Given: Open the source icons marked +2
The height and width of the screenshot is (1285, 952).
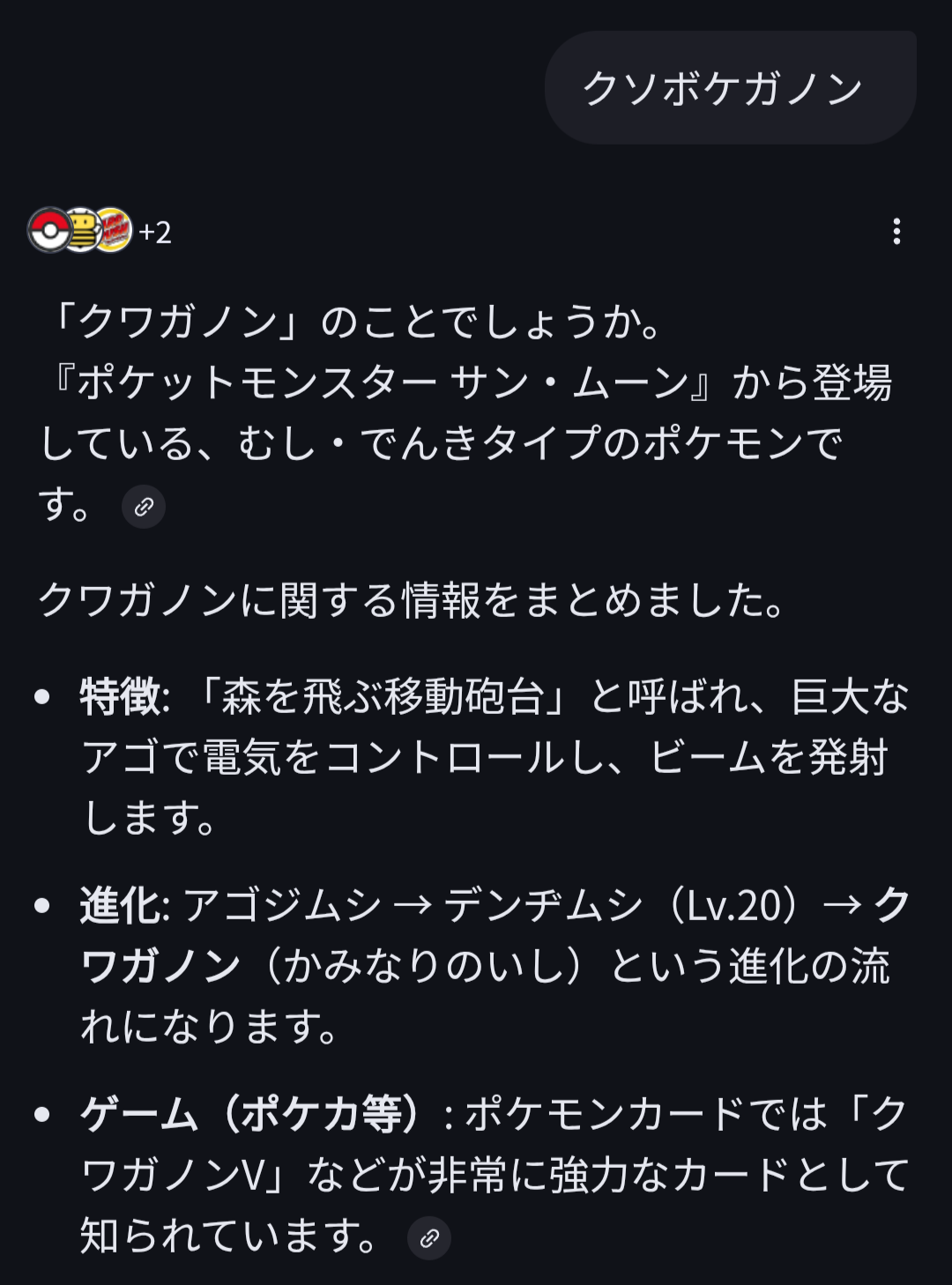Looking at the screenshot, I should click(99, 231).
